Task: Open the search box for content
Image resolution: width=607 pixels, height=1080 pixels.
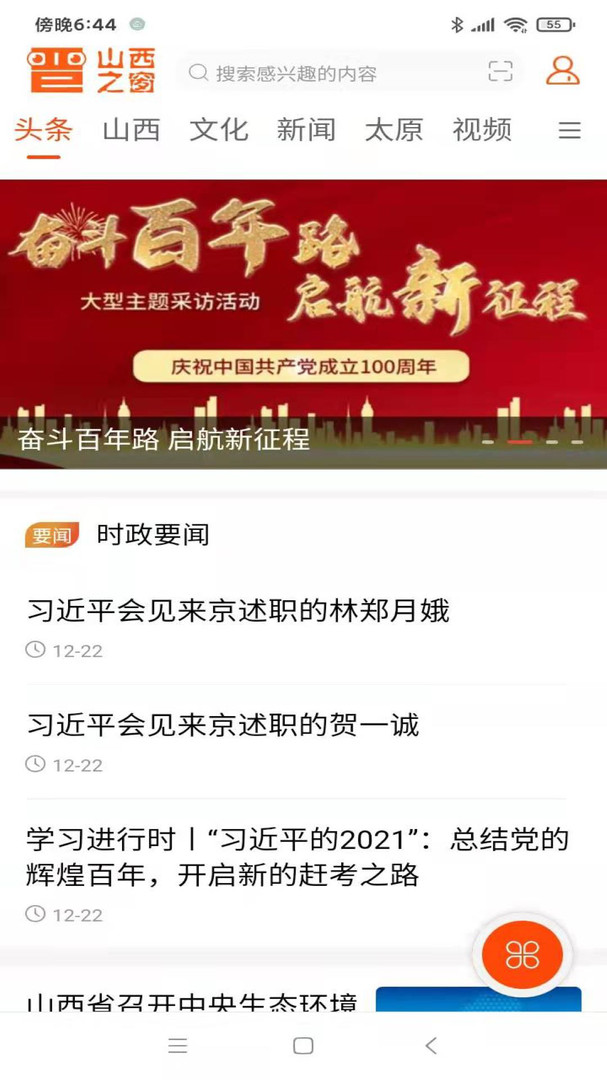Action: pyautogui.click(x=330, y=72)
